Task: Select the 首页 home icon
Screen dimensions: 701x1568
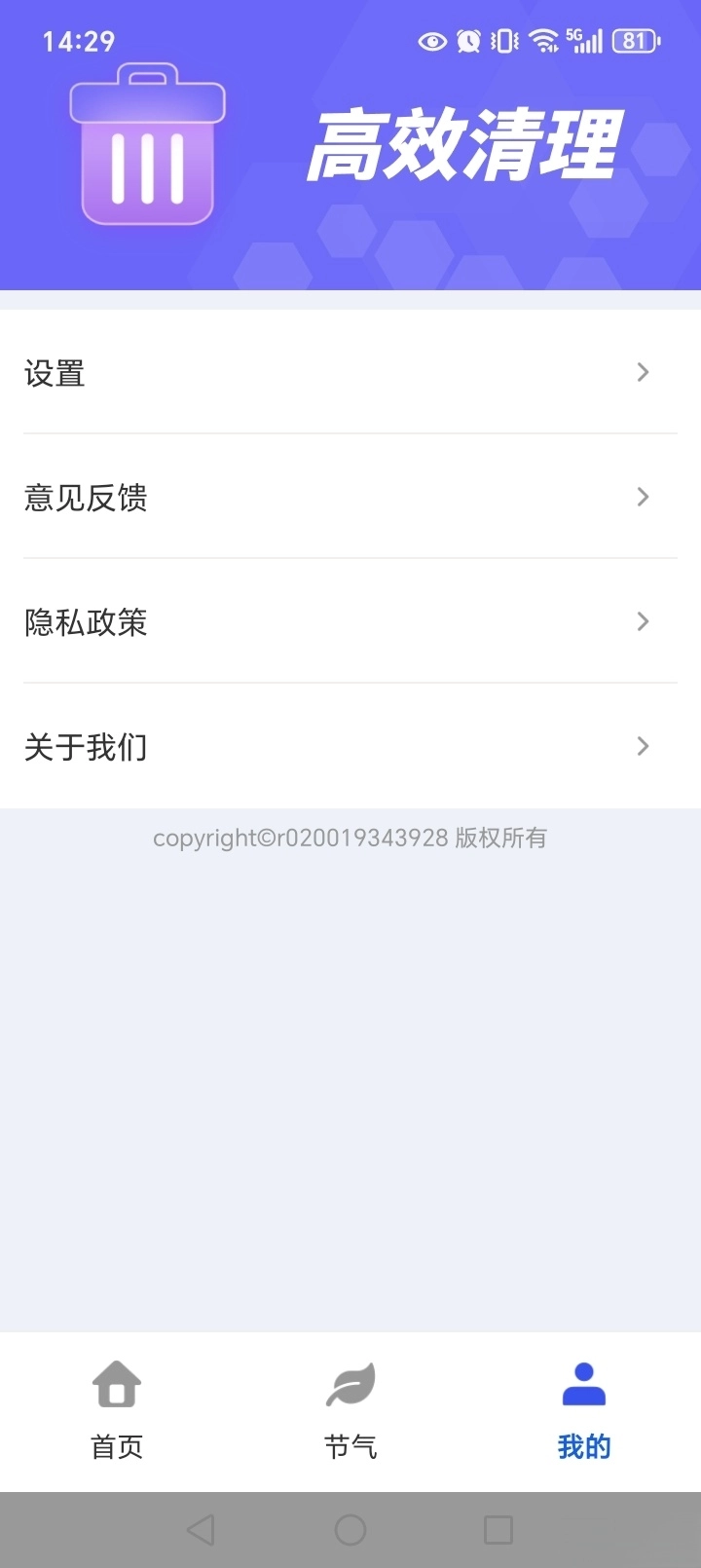Action: (x=116, y=1383)
